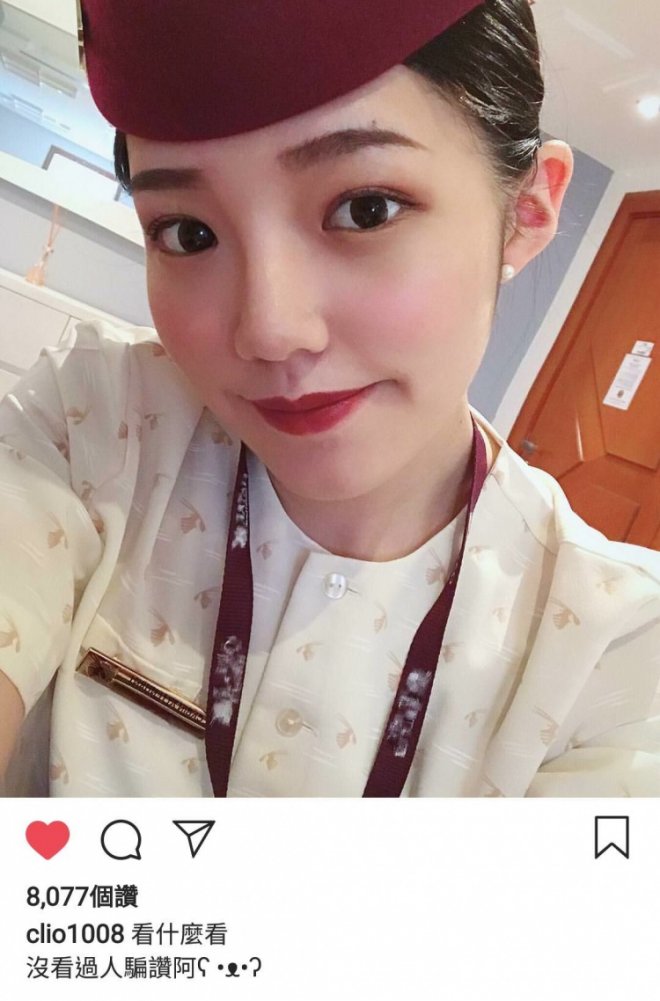Open clio1008's profile from the caption
This screenshot has width=660, height=1001.
tap(76, 935)
